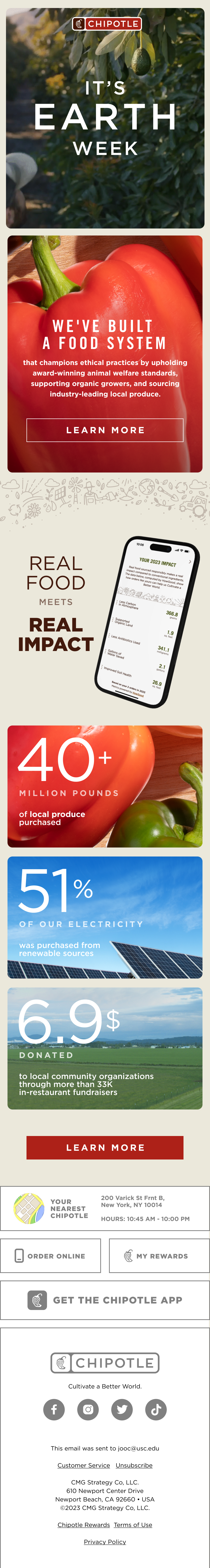Select Order Online
Viewport: 210px width, 1568px height.
coord(50,1256)
